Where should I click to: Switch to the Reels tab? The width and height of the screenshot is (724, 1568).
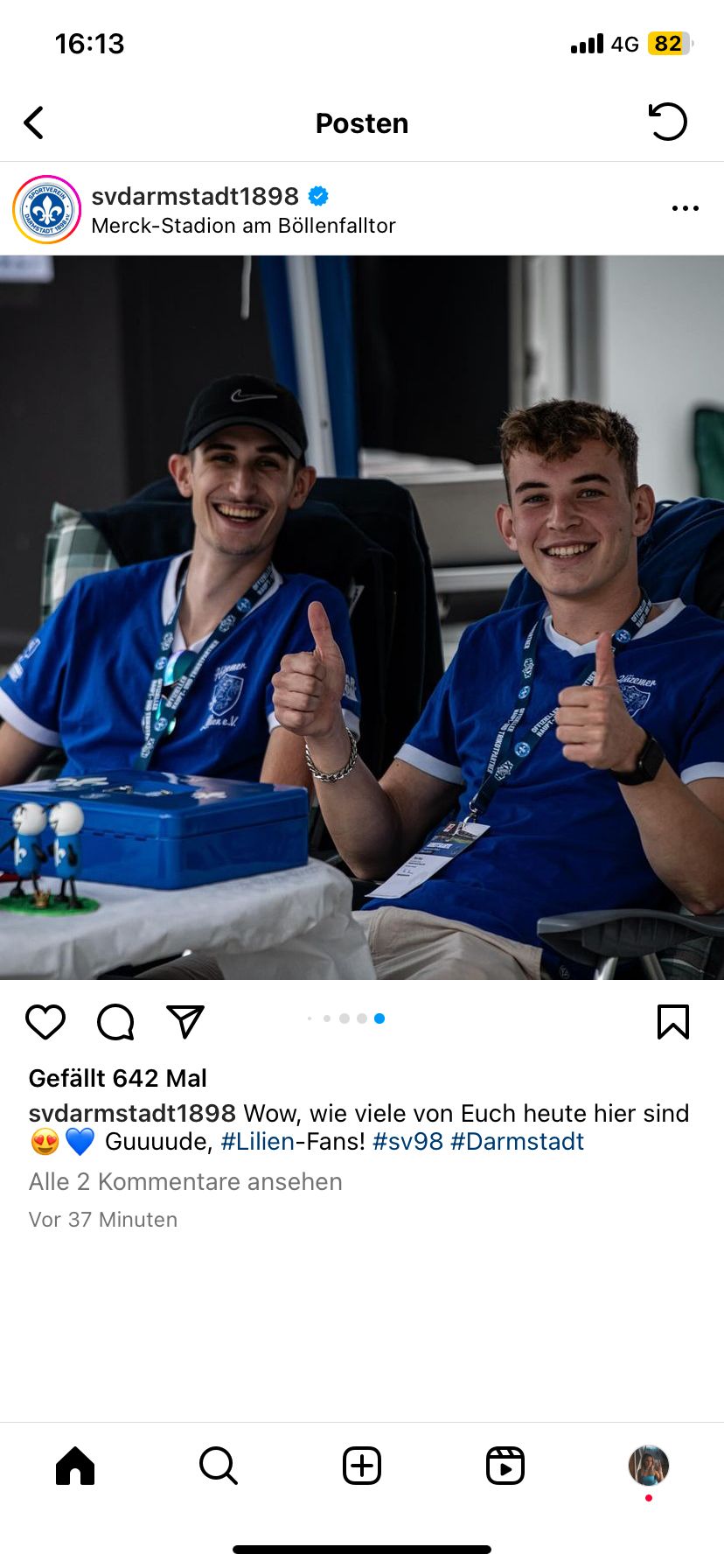pyautogui.click(x=505, y=1466)
